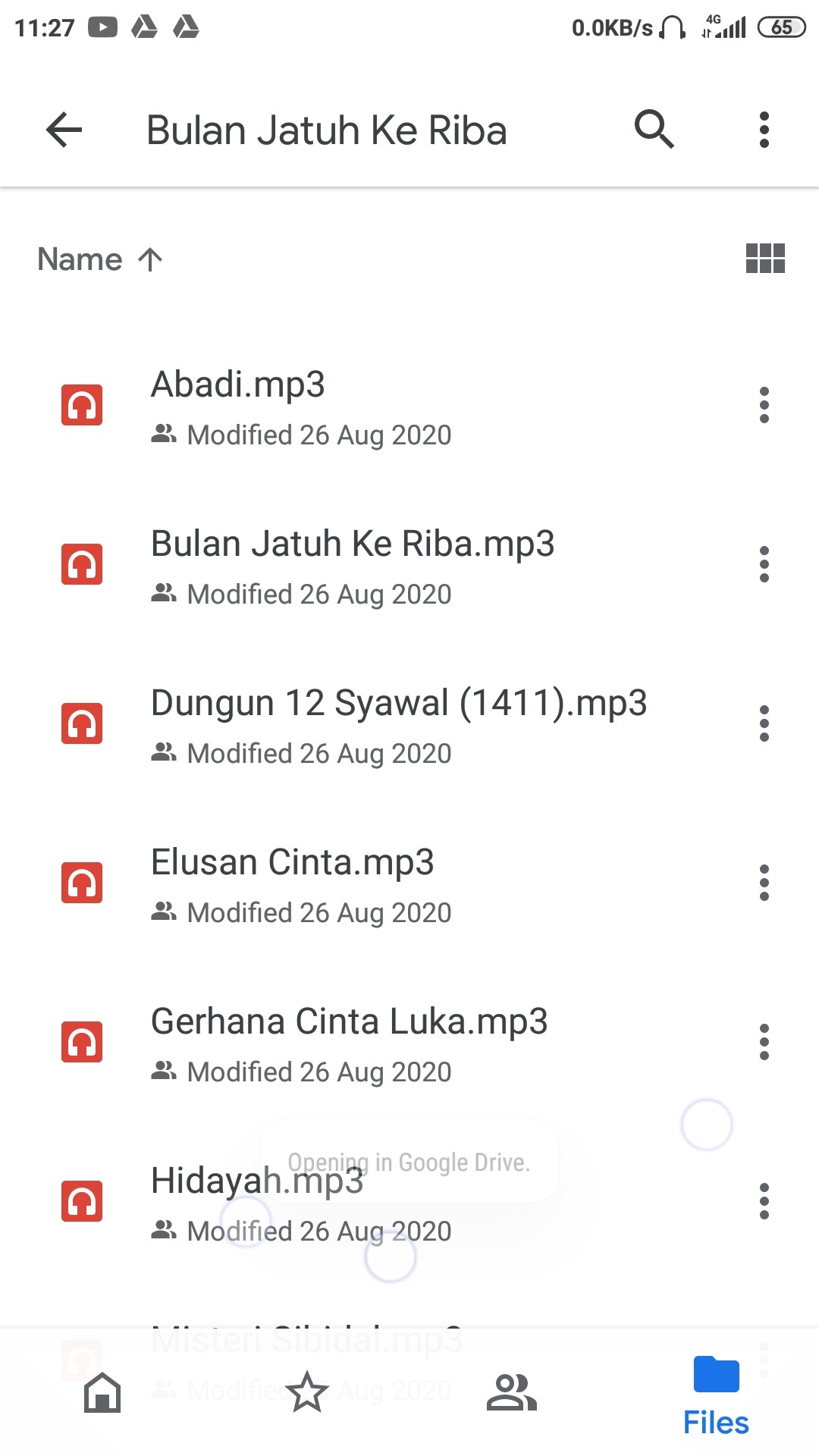Open more options for Hidayah.mp3

click(x=764, y=1201)
